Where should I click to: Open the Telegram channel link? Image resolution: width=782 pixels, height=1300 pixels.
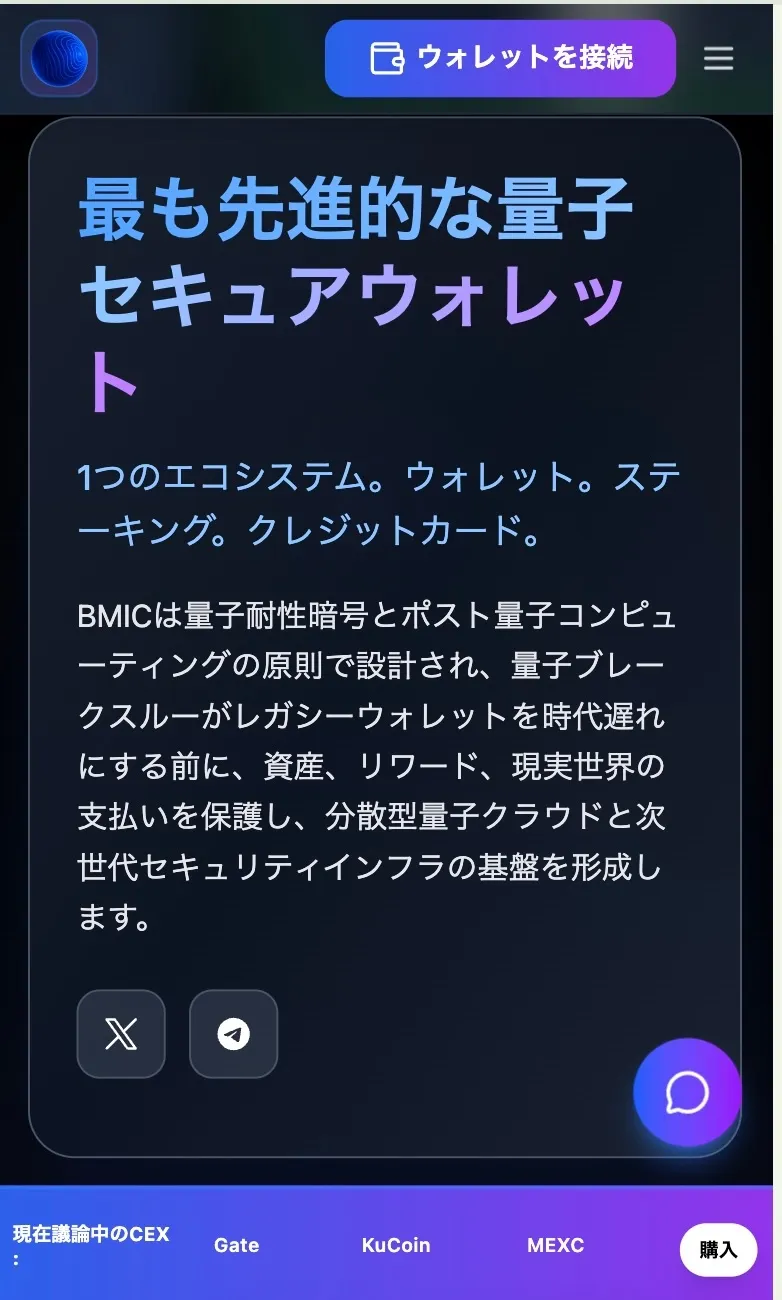pyautogui.click(x=233, y=1034)
